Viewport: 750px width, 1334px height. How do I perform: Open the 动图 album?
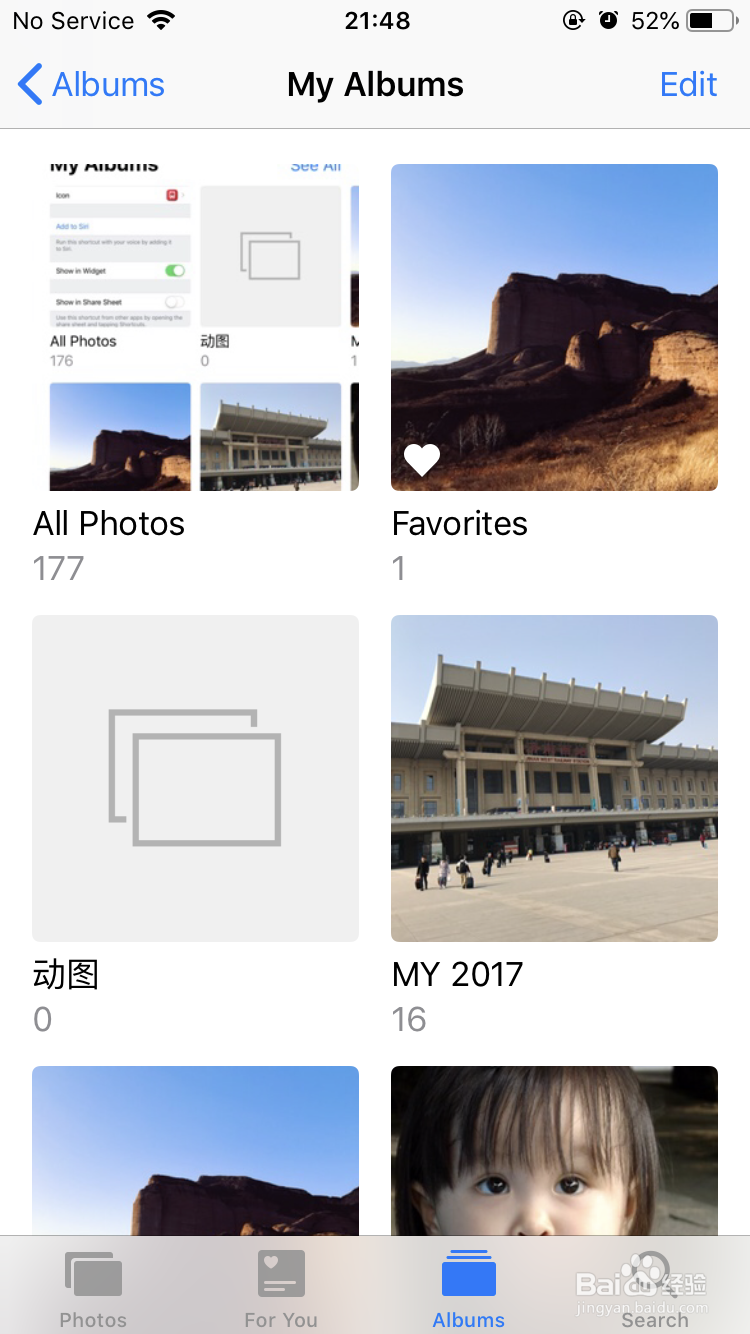pos(195,778)
